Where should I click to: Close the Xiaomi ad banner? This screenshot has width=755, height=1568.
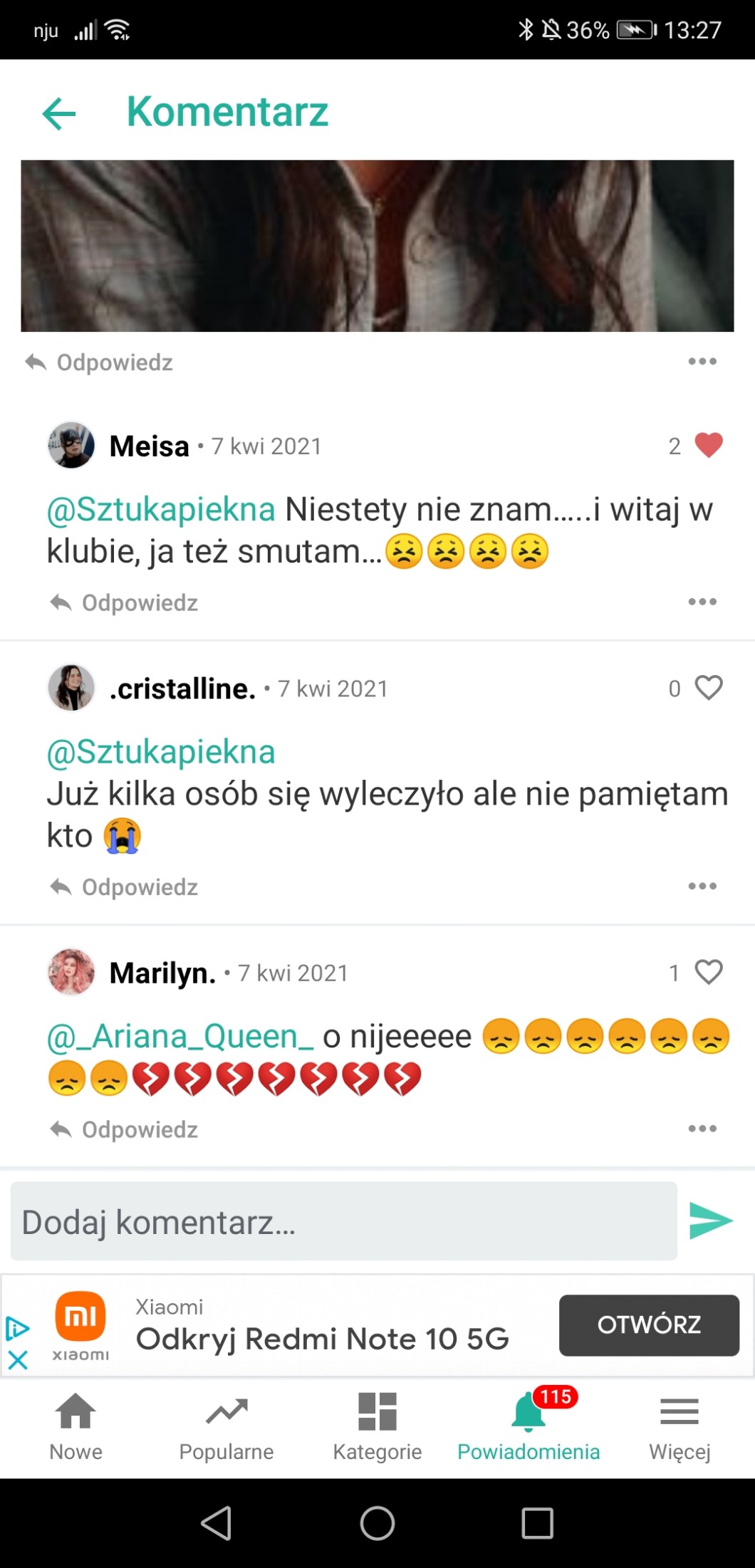(18, 1360)
